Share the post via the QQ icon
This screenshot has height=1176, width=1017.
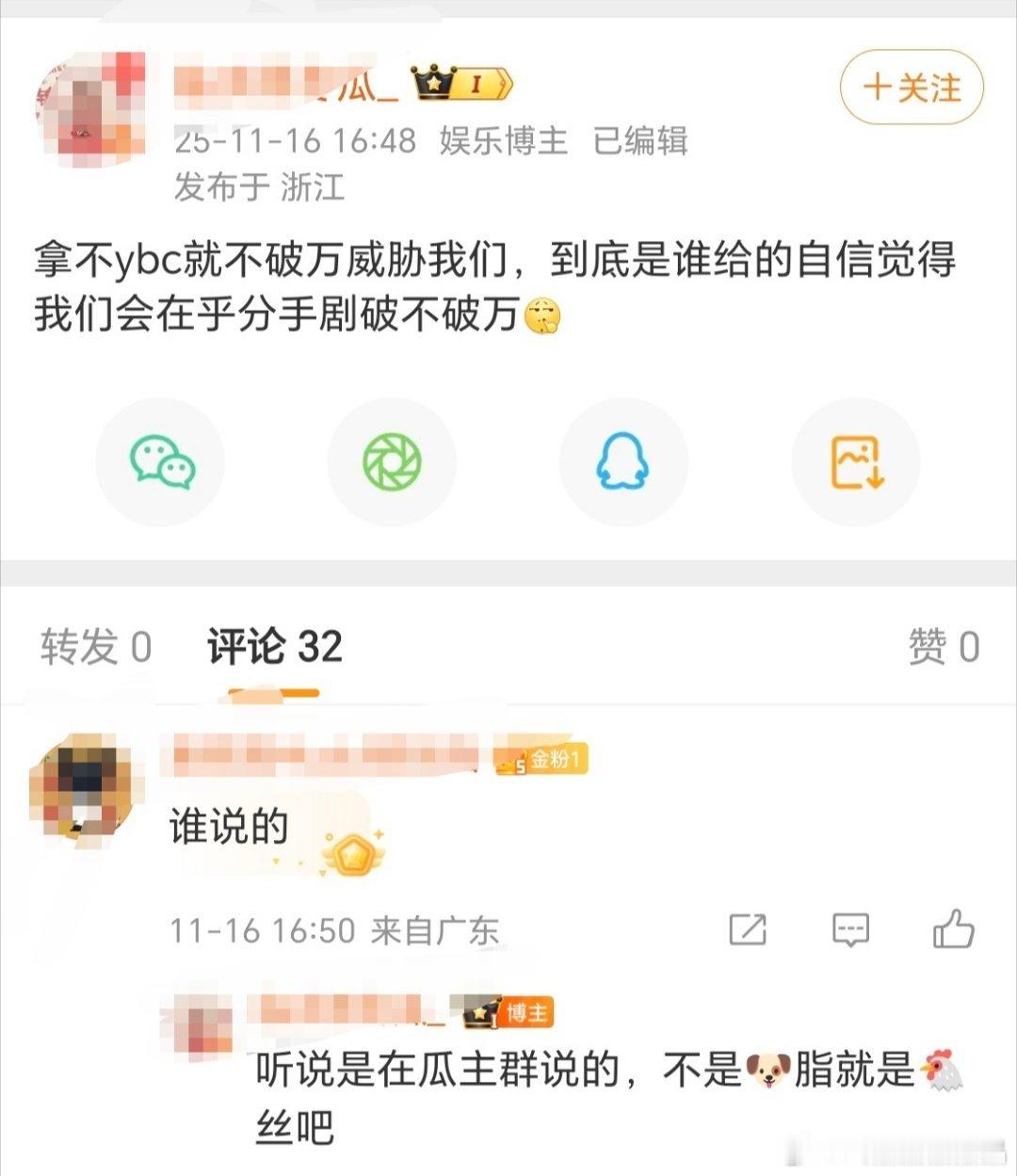(x=623, y=460)
